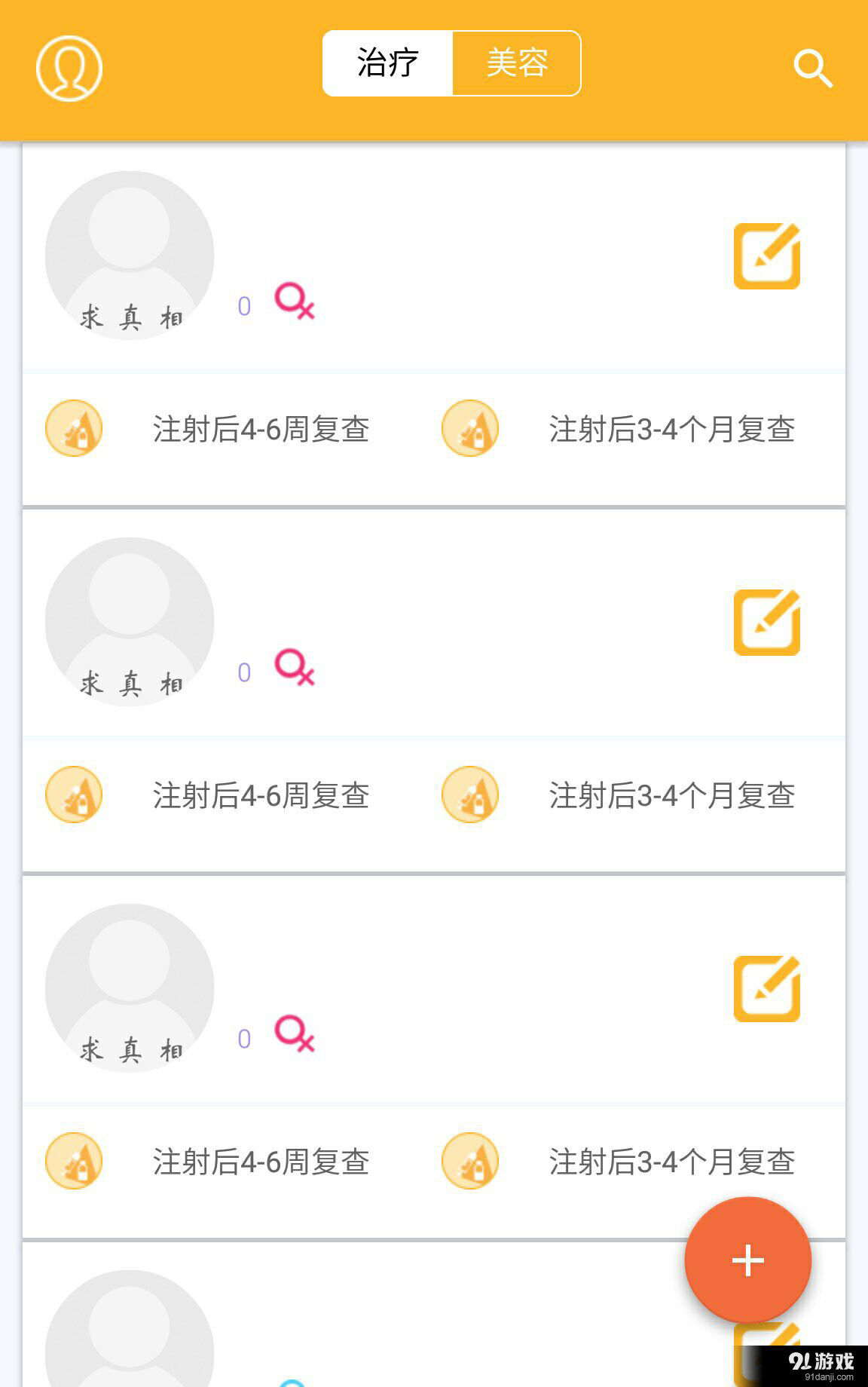Open the search icon
The height and width of the screenshot is (1387, 868).
812,68
